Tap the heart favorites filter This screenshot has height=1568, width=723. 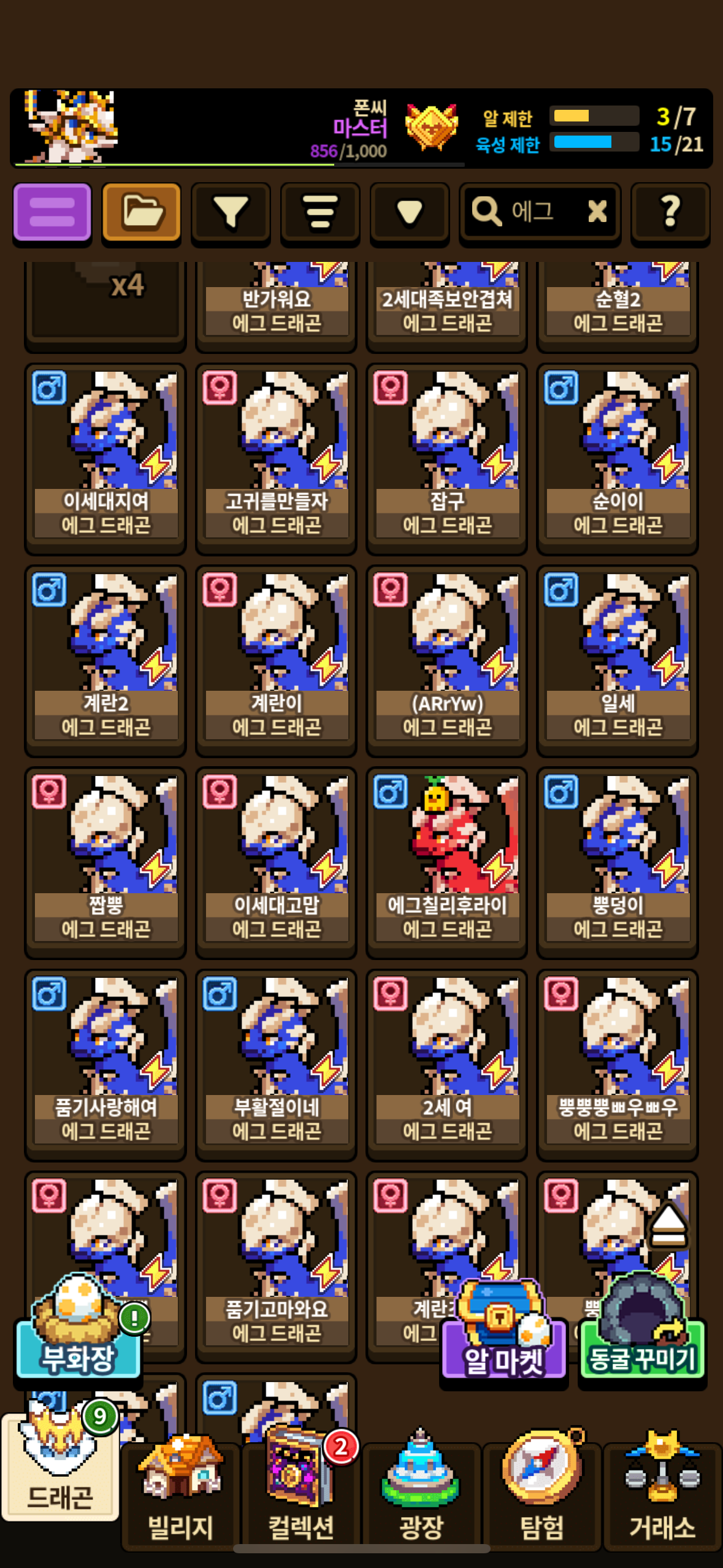[x=409, y=212]
